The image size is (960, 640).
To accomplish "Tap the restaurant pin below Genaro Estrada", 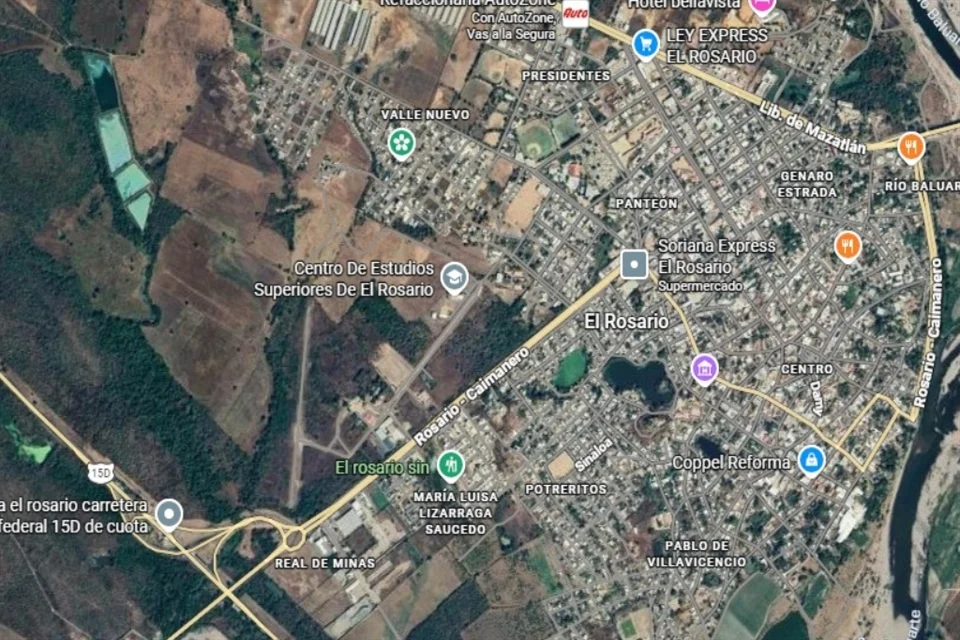I will (848, 244).
